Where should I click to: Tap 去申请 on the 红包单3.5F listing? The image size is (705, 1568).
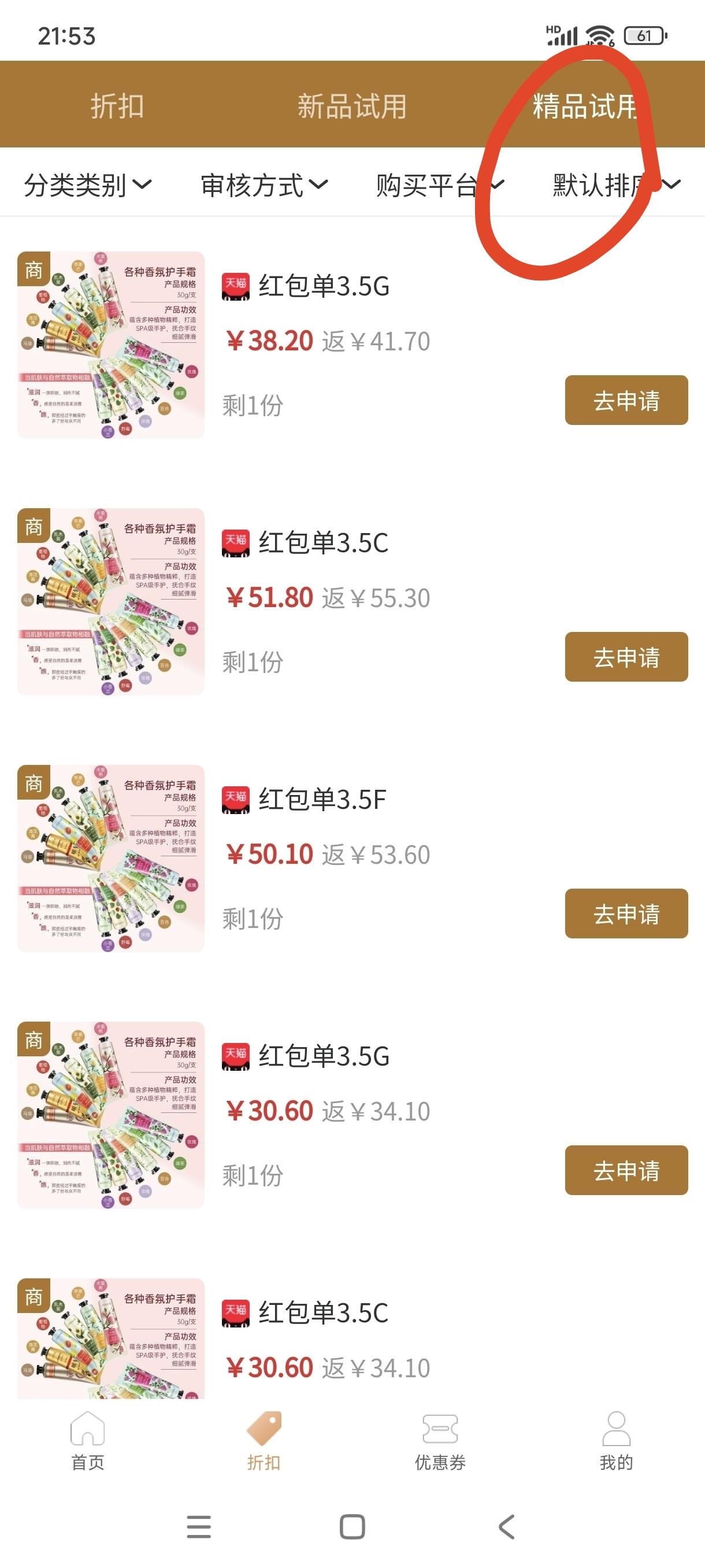tap(626, 914)
